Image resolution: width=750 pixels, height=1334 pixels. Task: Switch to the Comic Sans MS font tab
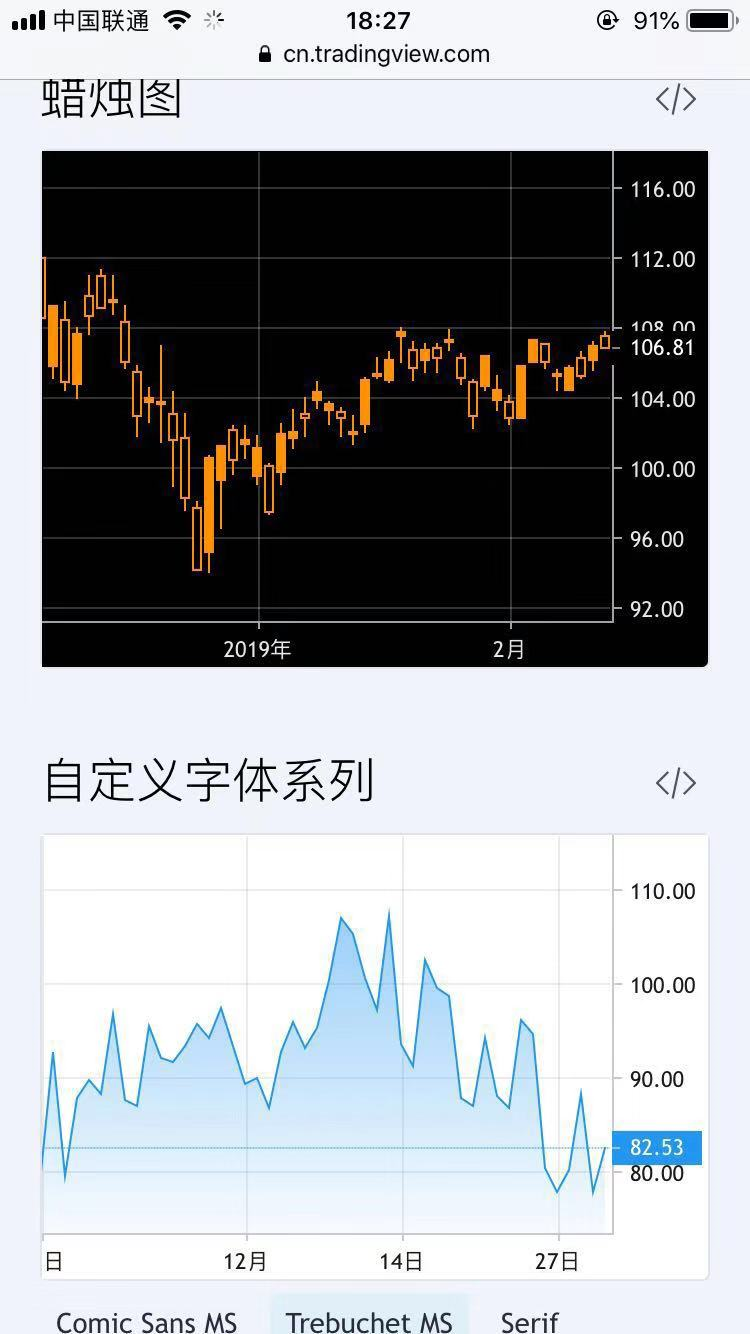click(146, 1322)
